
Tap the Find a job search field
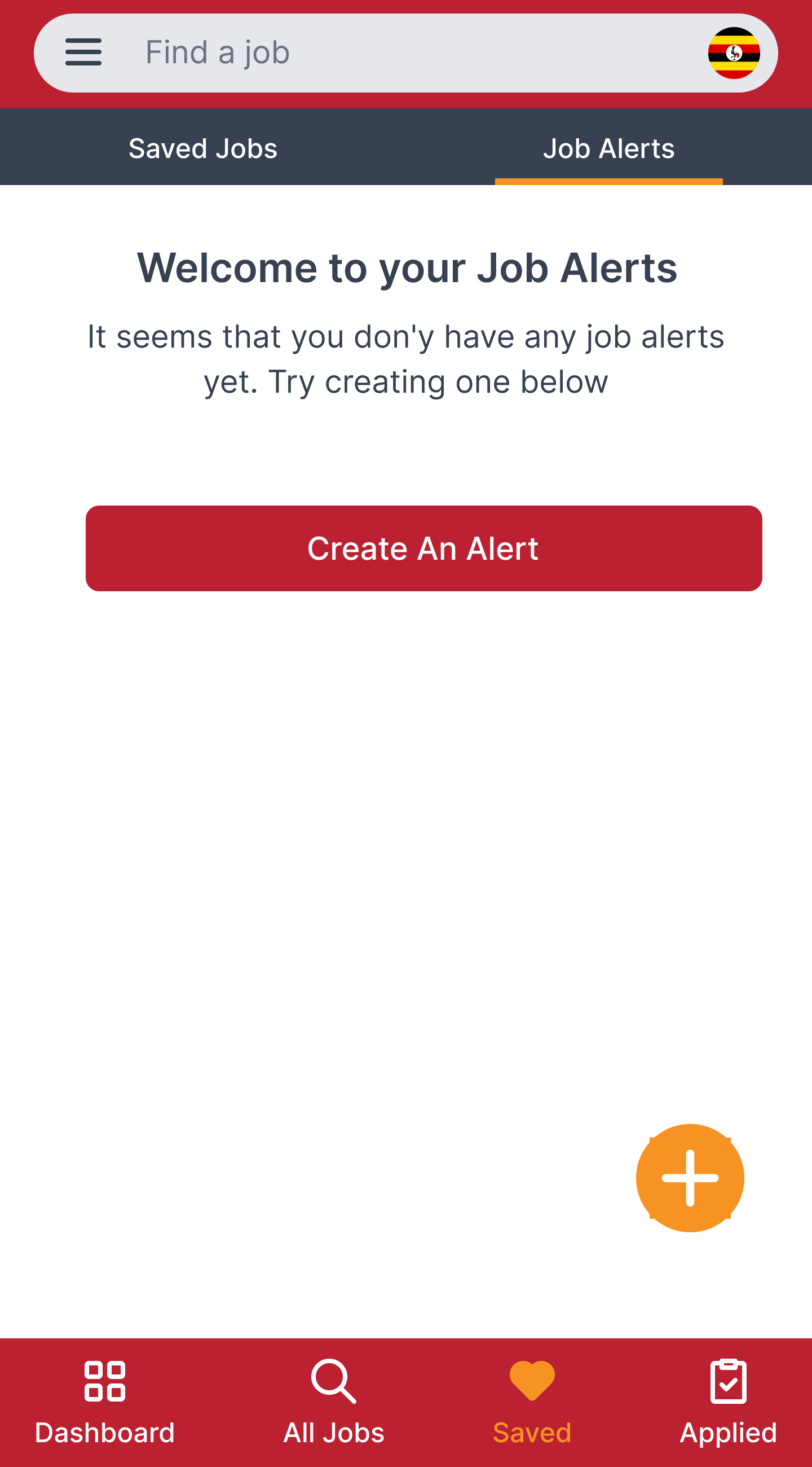point(410,52)
